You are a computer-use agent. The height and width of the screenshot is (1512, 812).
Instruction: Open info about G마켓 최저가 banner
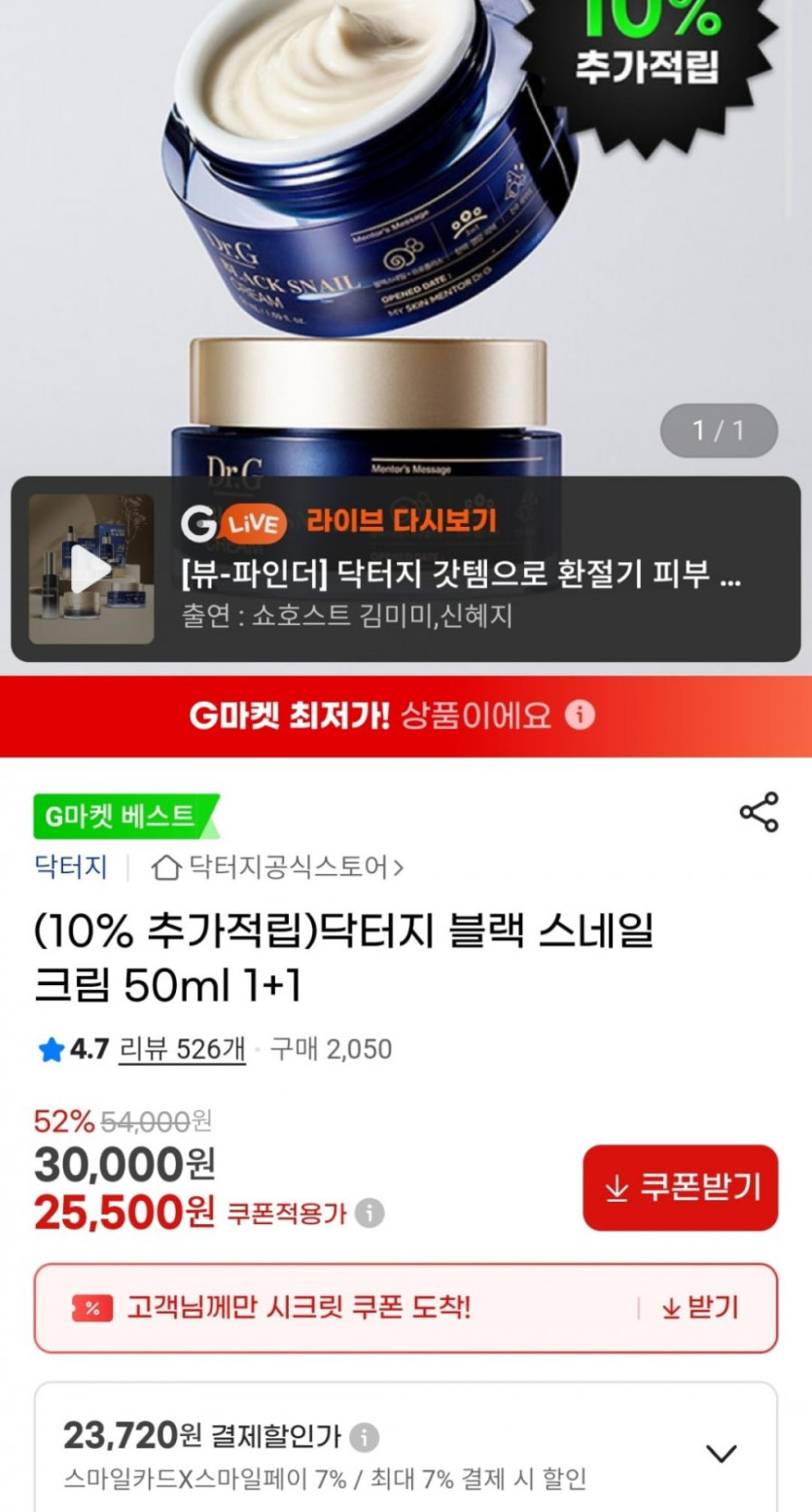click(x=580, y=717)
